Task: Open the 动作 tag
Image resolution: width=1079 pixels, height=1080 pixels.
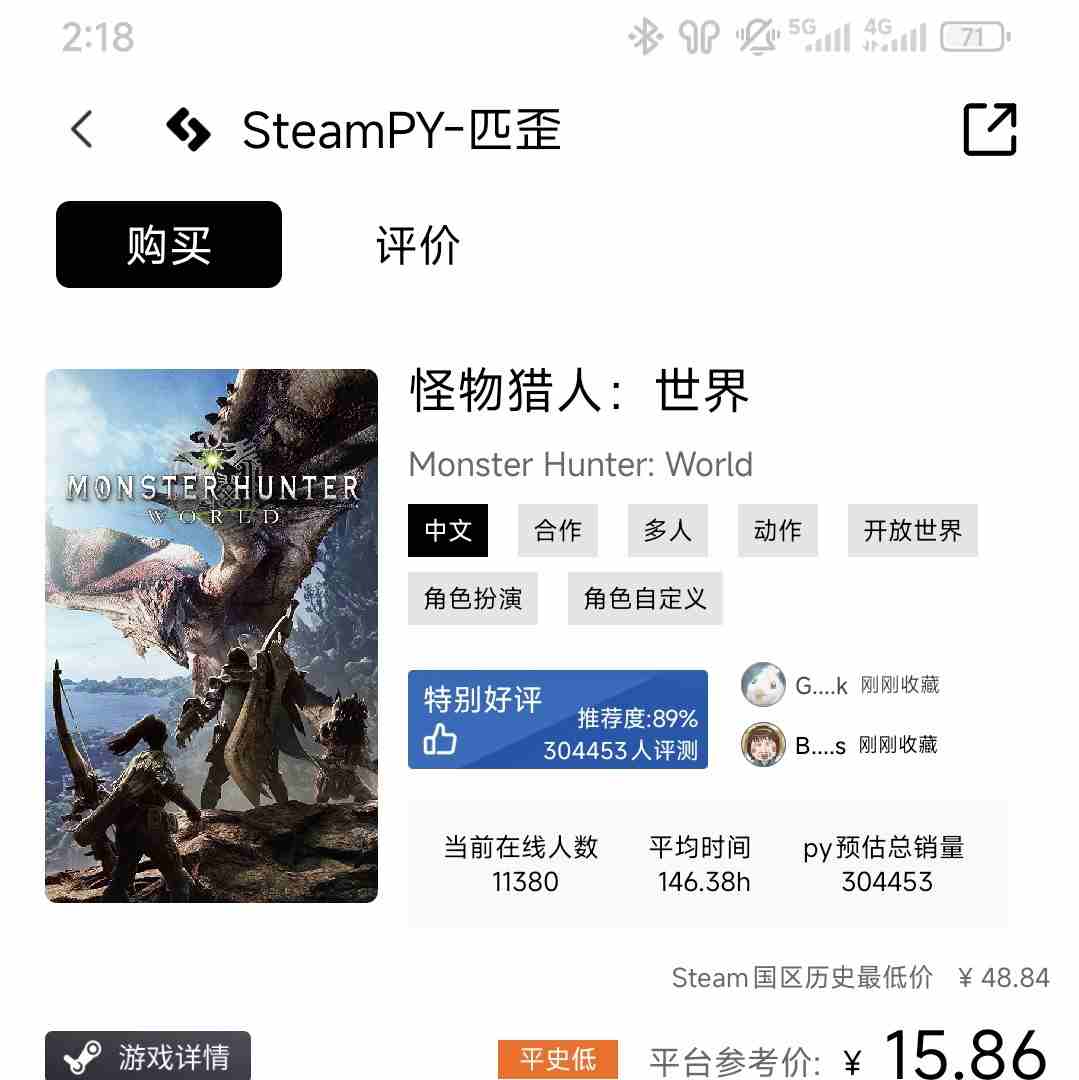Action: 778,530
